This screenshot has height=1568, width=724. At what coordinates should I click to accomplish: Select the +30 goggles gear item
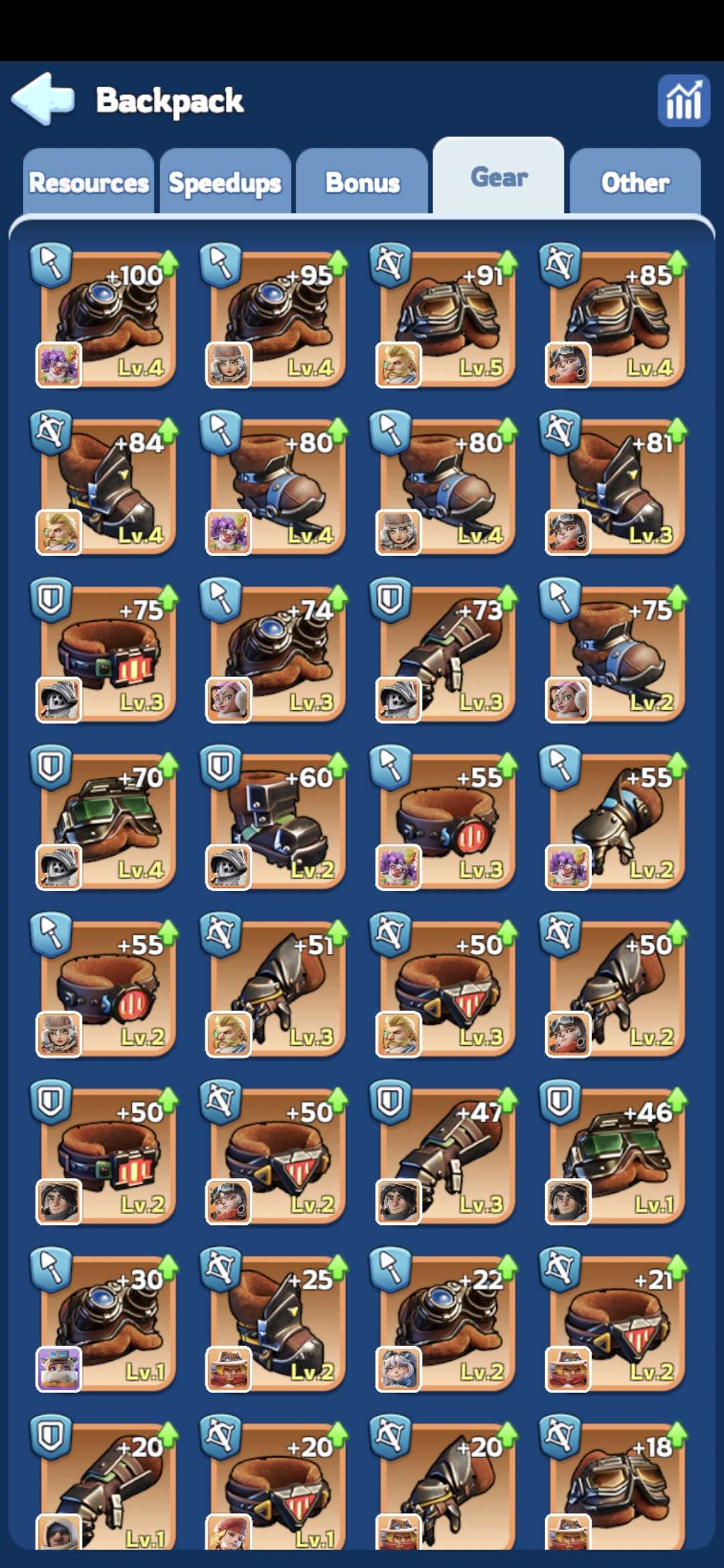click(x=107, y=1325)
